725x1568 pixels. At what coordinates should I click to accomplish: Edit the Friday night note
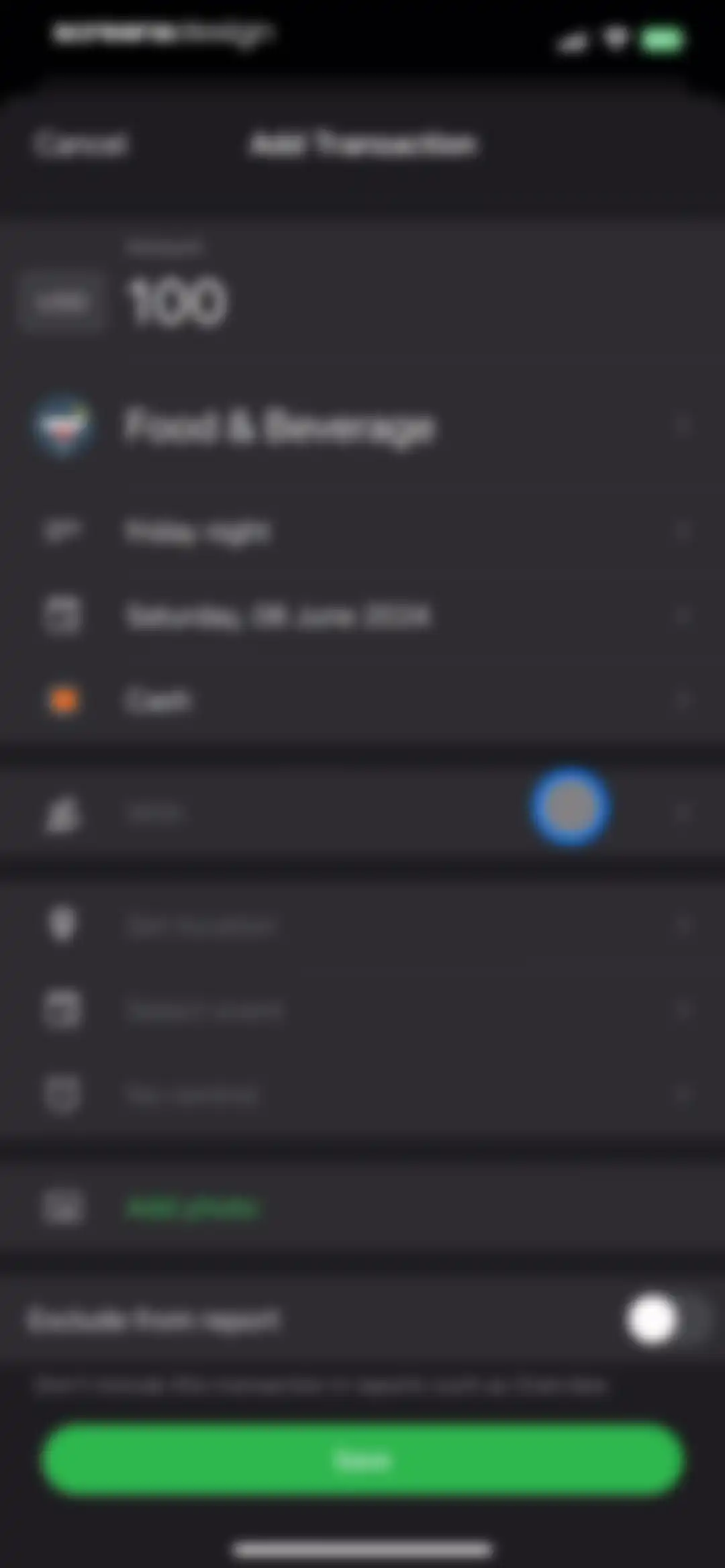coord(362,532)
